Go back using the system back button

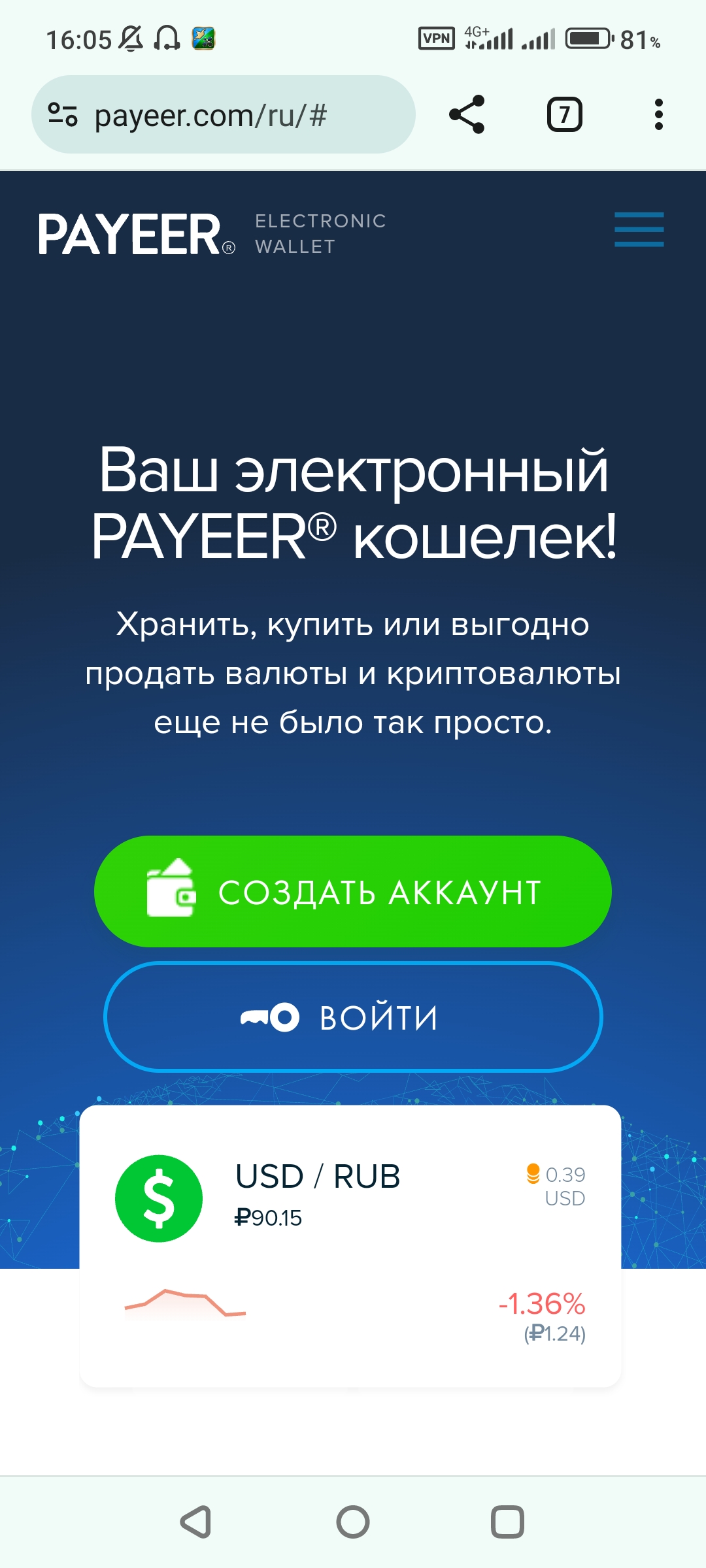point(195,1522)
